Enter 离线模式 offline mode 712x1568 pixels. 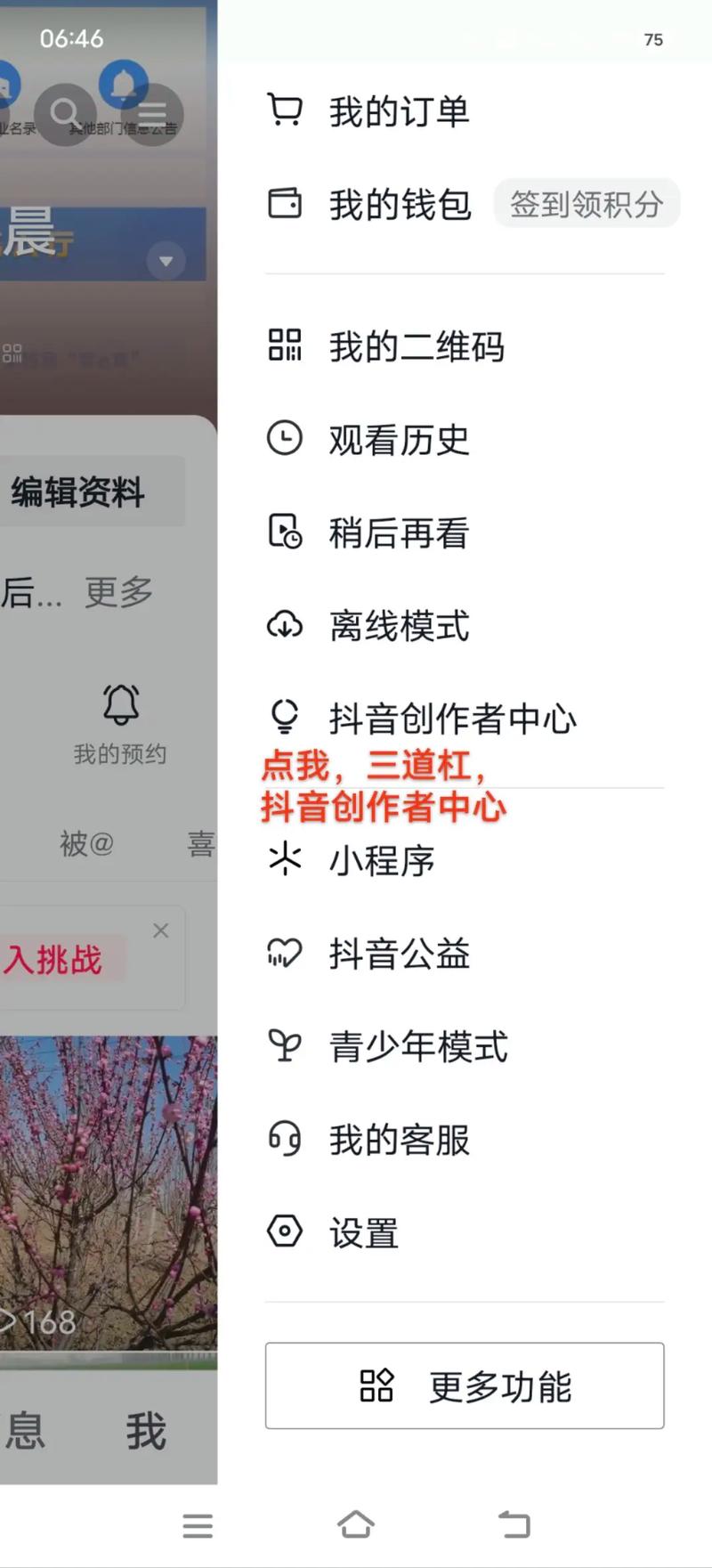[399, 626]
